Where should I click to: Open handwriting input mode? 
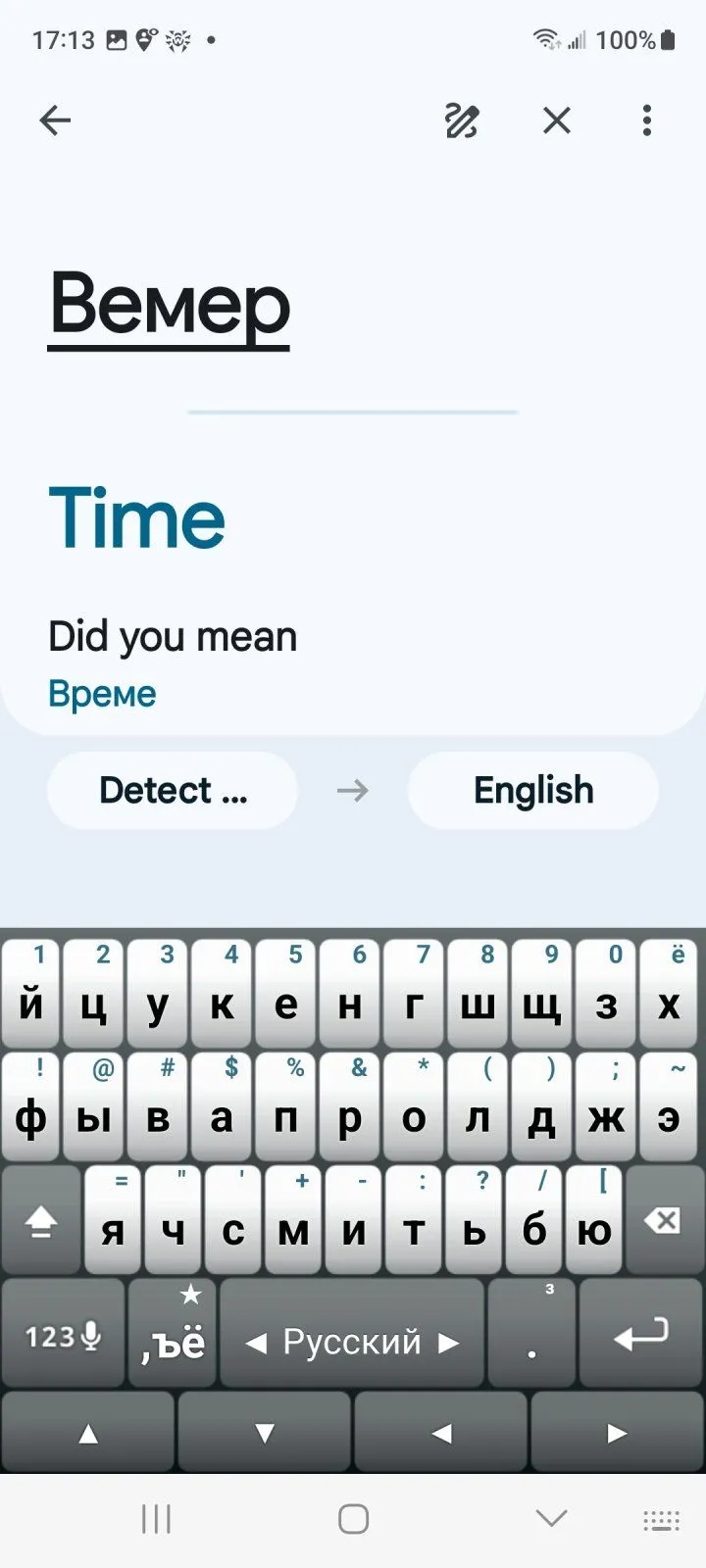point(461,121)
